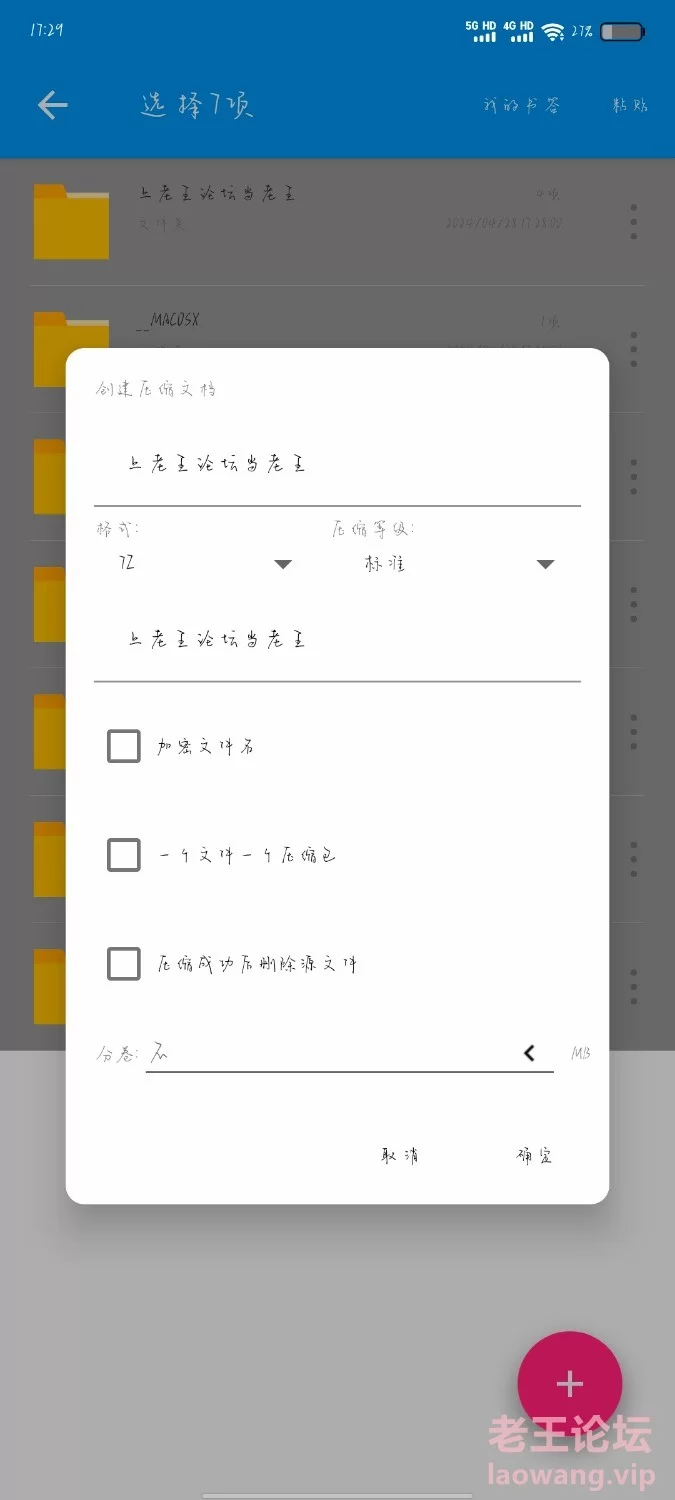Tap the text field below the 格式 dropdown
Screen dimensions: 675x1500
tap(336, 640)
